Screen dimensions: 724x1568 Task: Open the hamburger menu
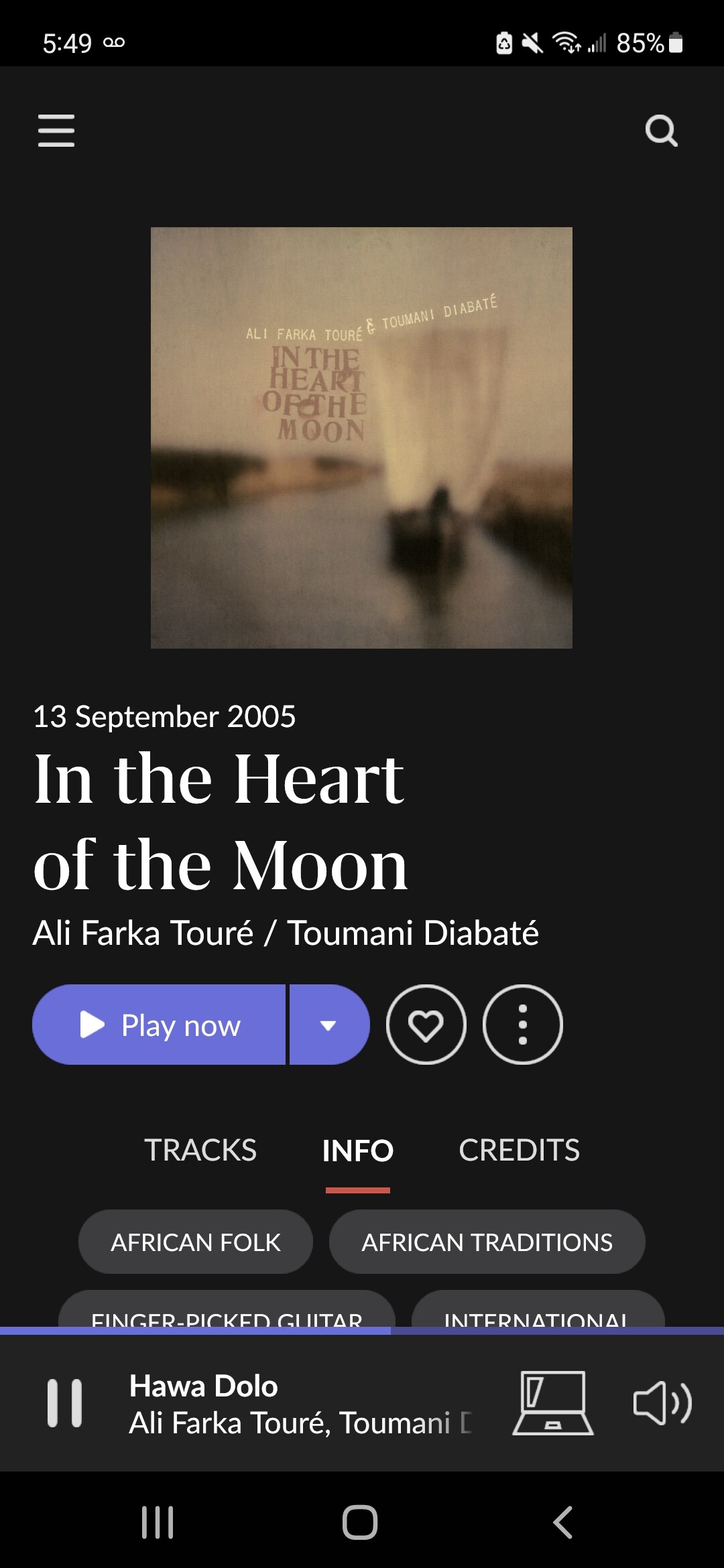click(56, 130)
